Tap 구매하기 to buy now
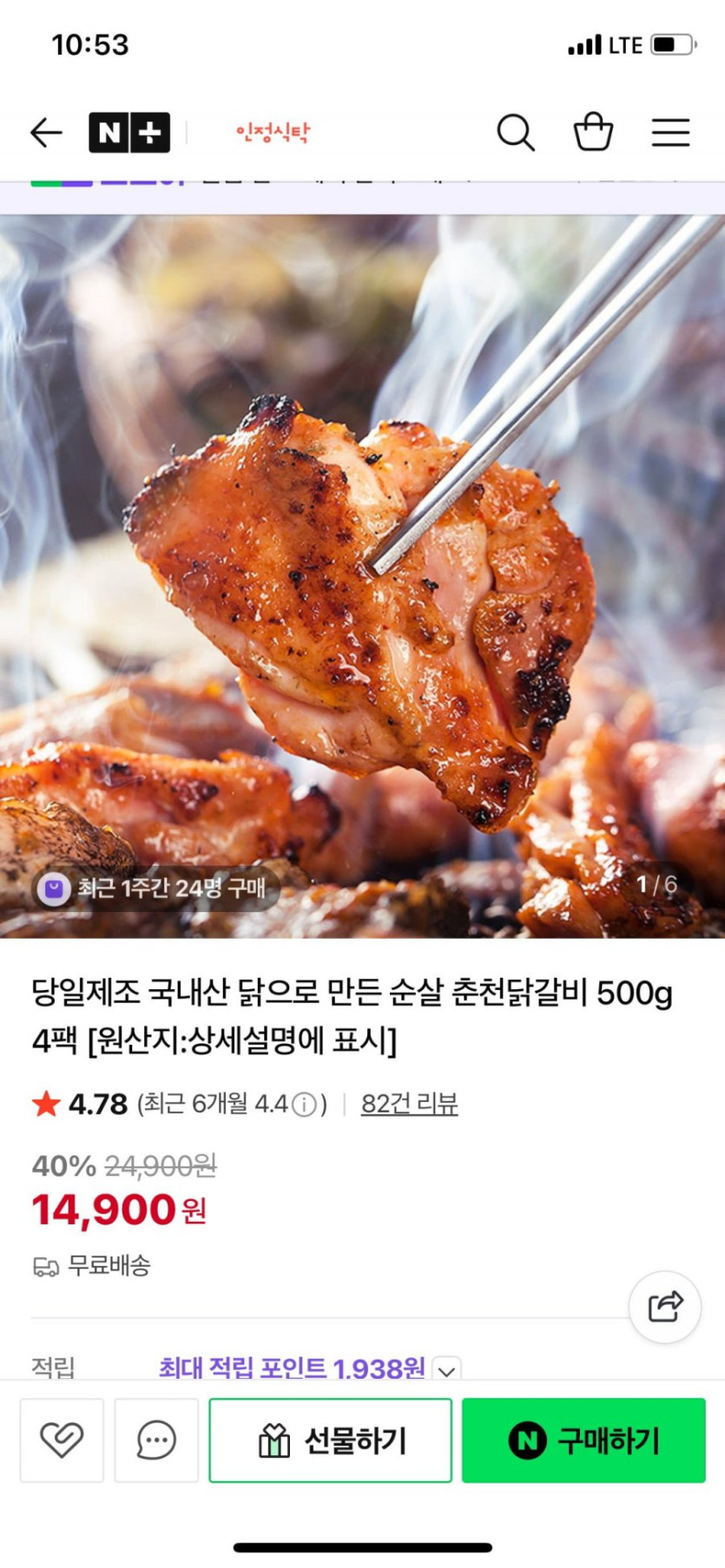Screen dimensions: 725x1568 (583, 1440)
